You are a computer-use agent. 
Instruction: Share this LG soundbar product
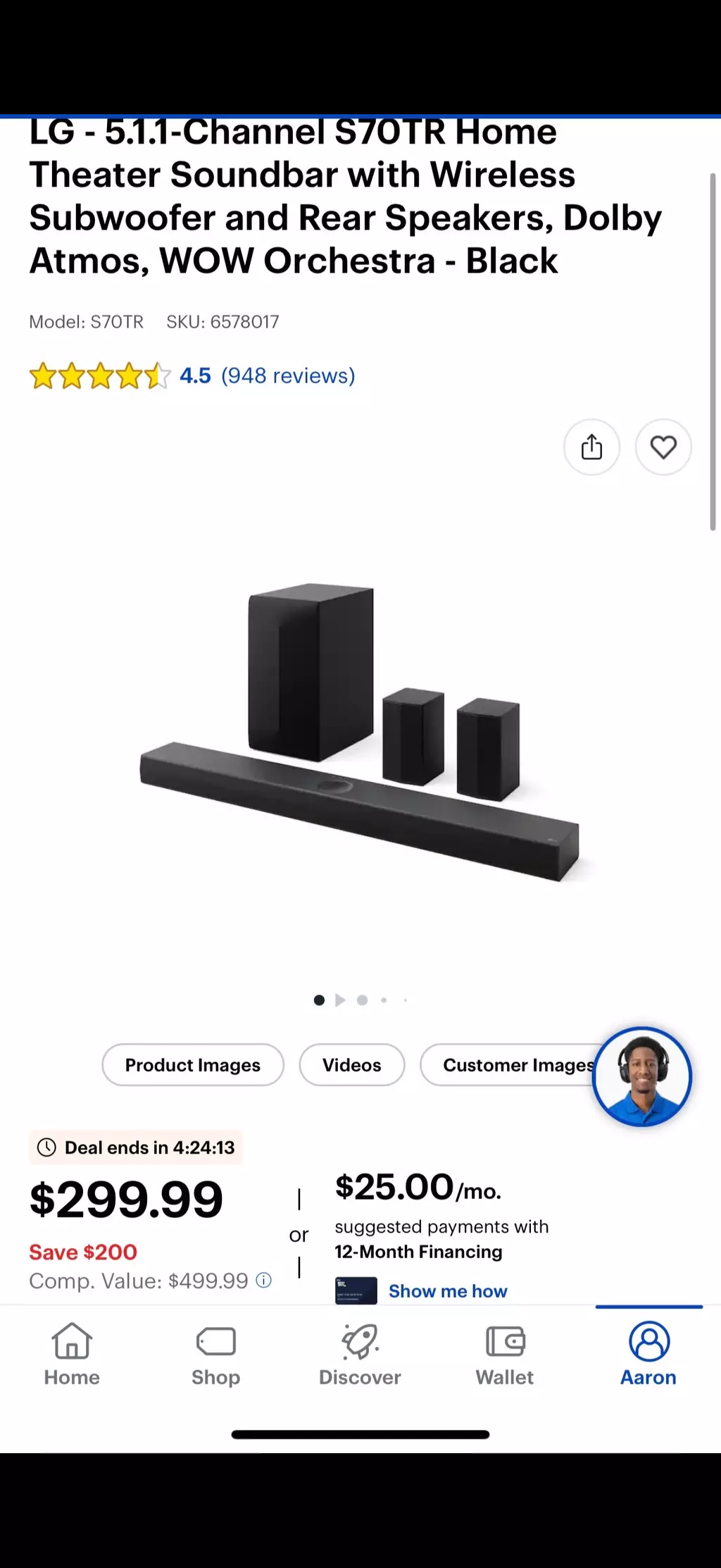click(591, 447)
